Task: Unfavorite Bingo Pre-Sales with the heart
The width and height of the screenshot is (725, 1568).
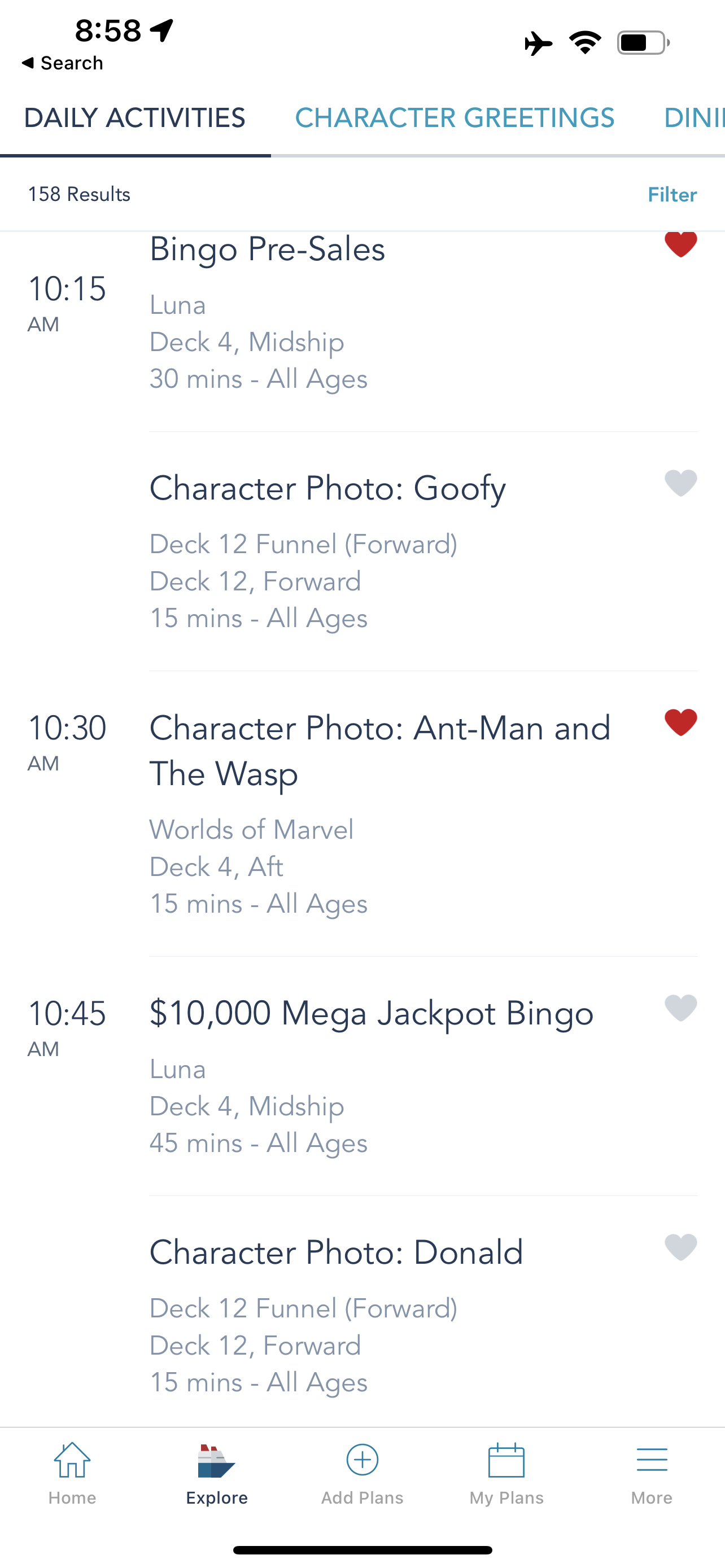Action: 680,244
